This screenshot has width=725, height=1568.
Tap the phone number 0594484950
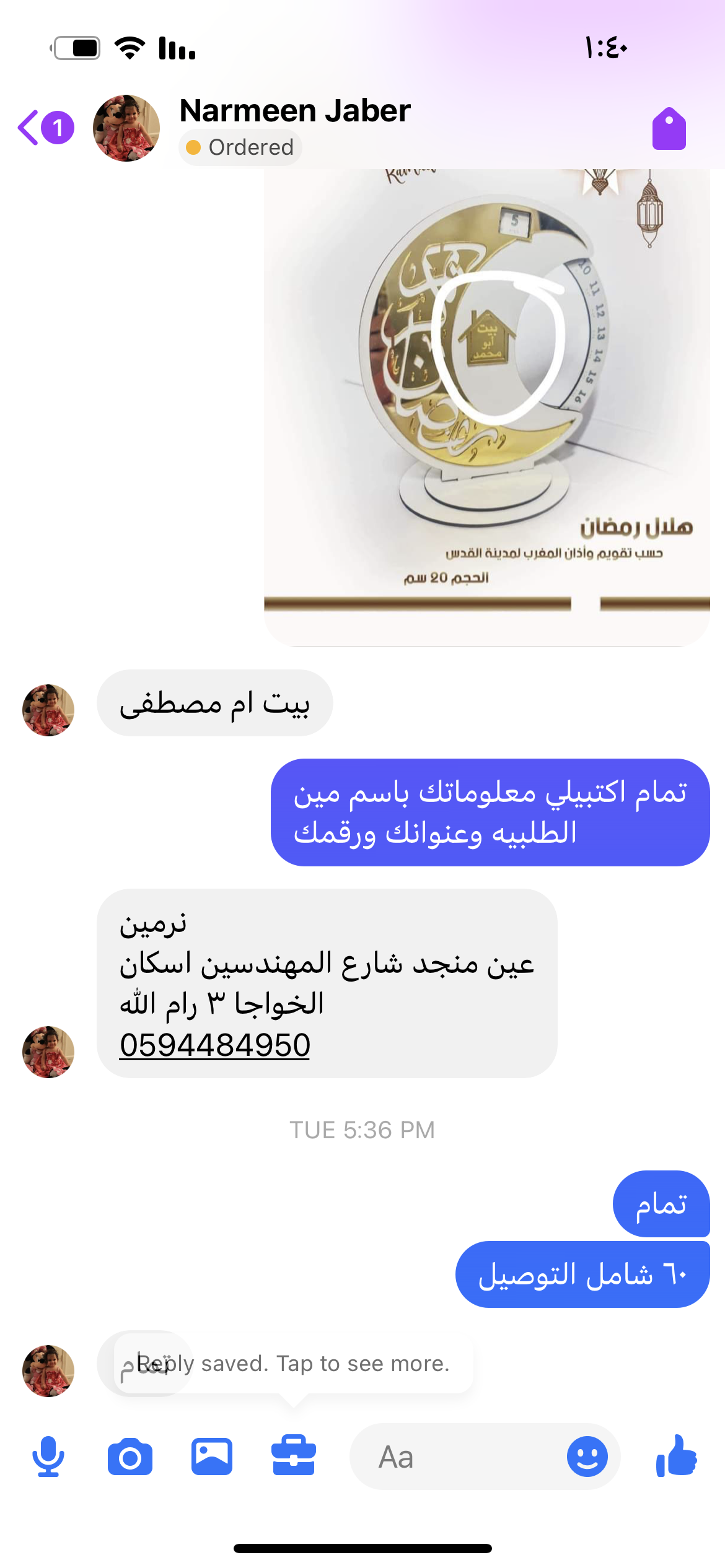tap(214, 1045)
